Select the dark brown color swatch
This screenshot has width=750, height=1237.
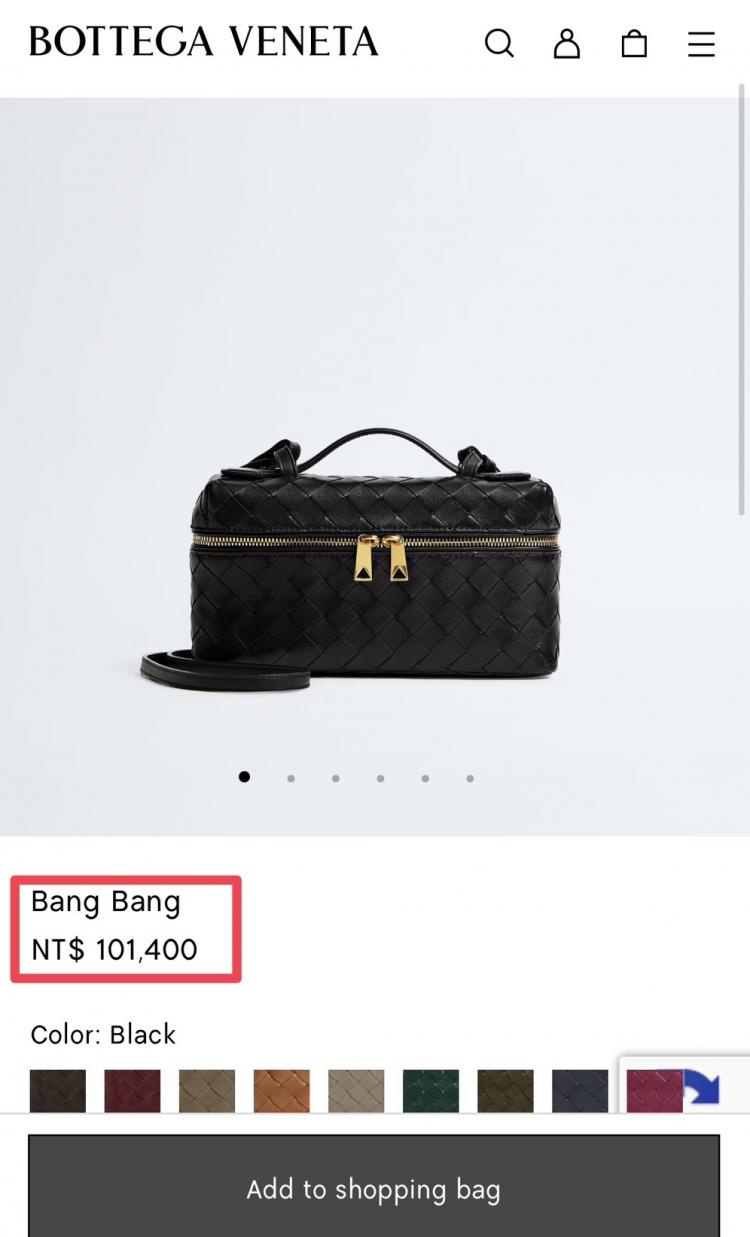[x=58, y=1090]
